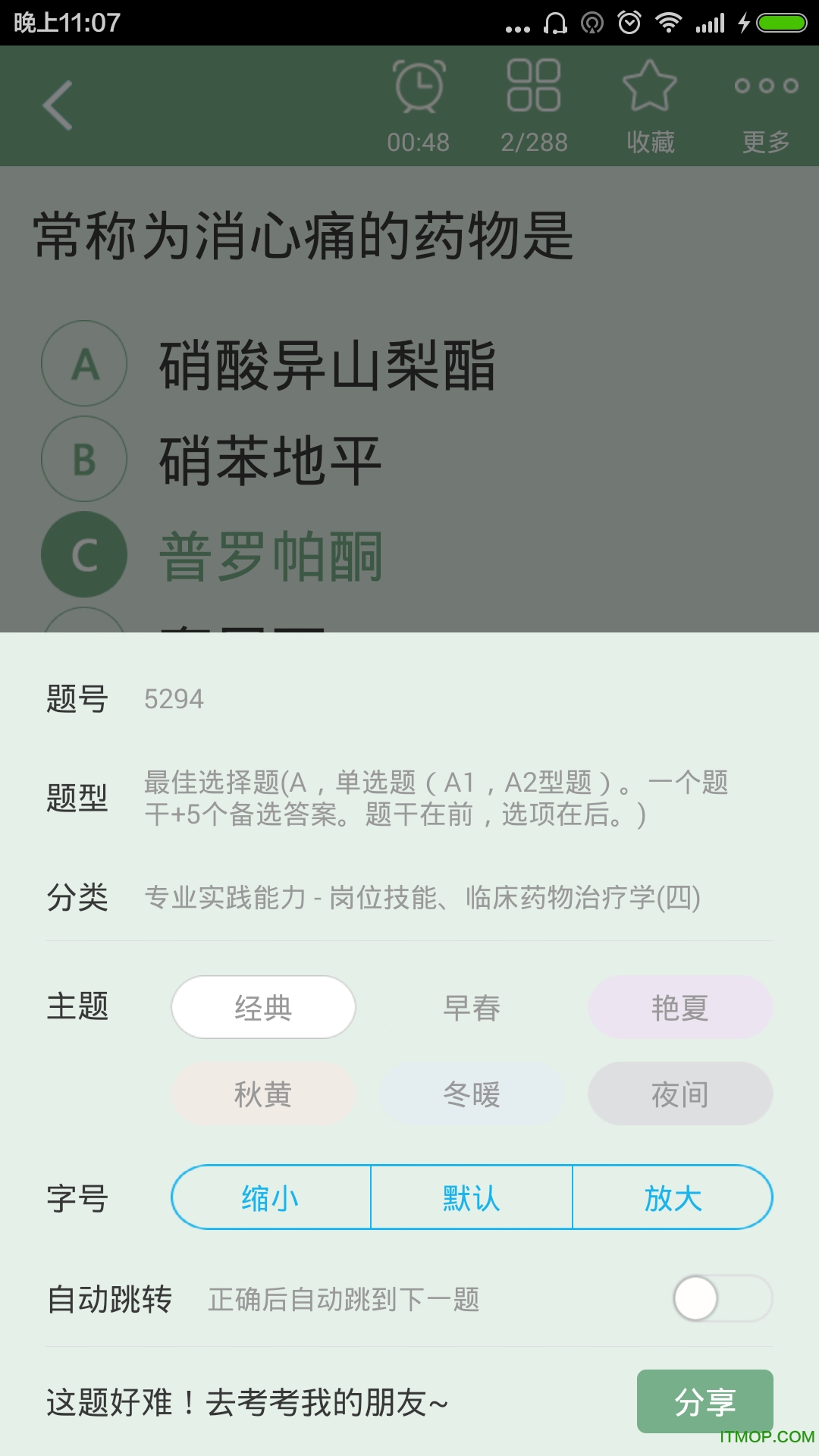This screenshot has height=1456, width=819.
Task: Choose answer B 硝苯地平
Action: 84,460
